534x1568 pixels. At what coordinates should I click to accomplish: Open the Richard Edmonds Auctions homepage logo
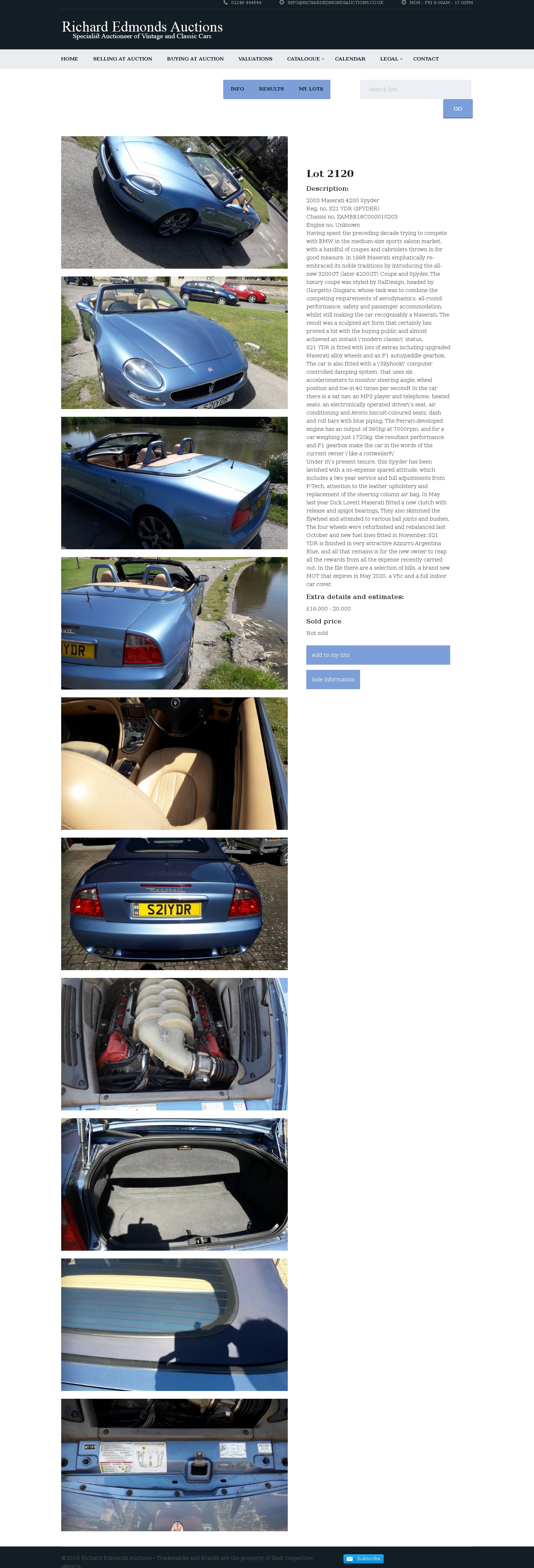pyautogui.click(x=142, y=29)
